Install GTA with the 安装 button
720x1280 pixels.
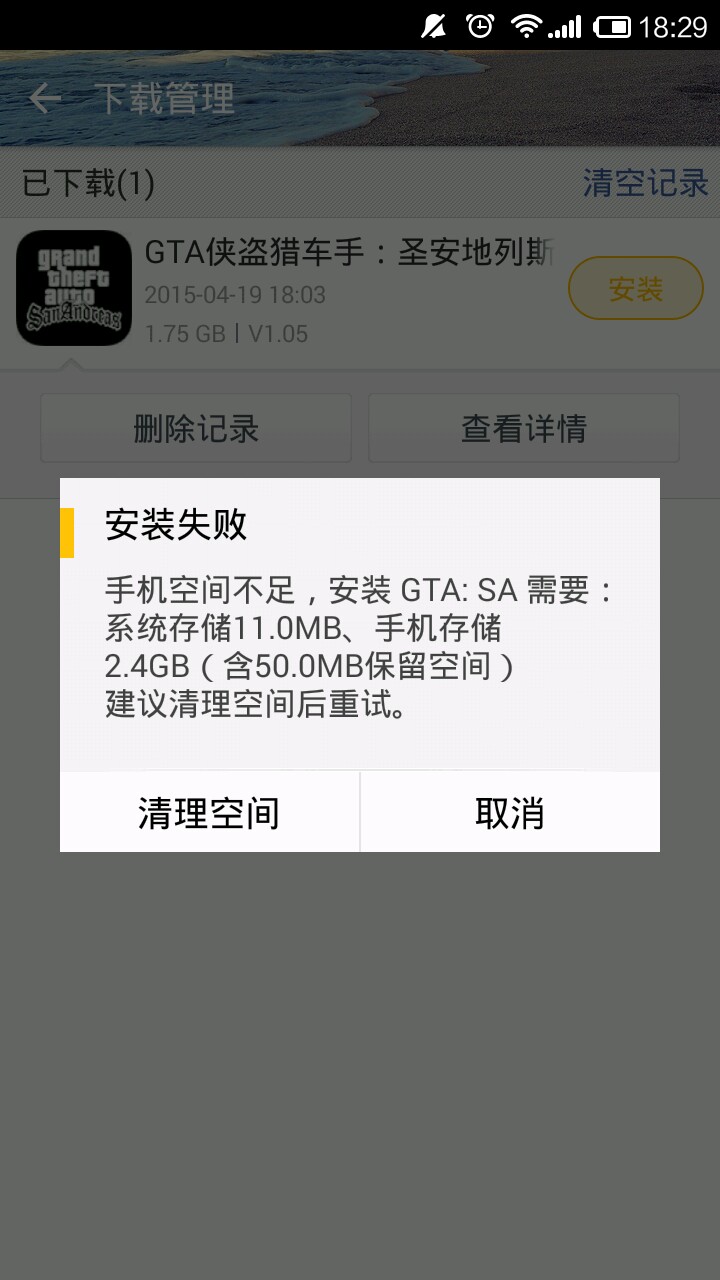(x=636, y=290)
